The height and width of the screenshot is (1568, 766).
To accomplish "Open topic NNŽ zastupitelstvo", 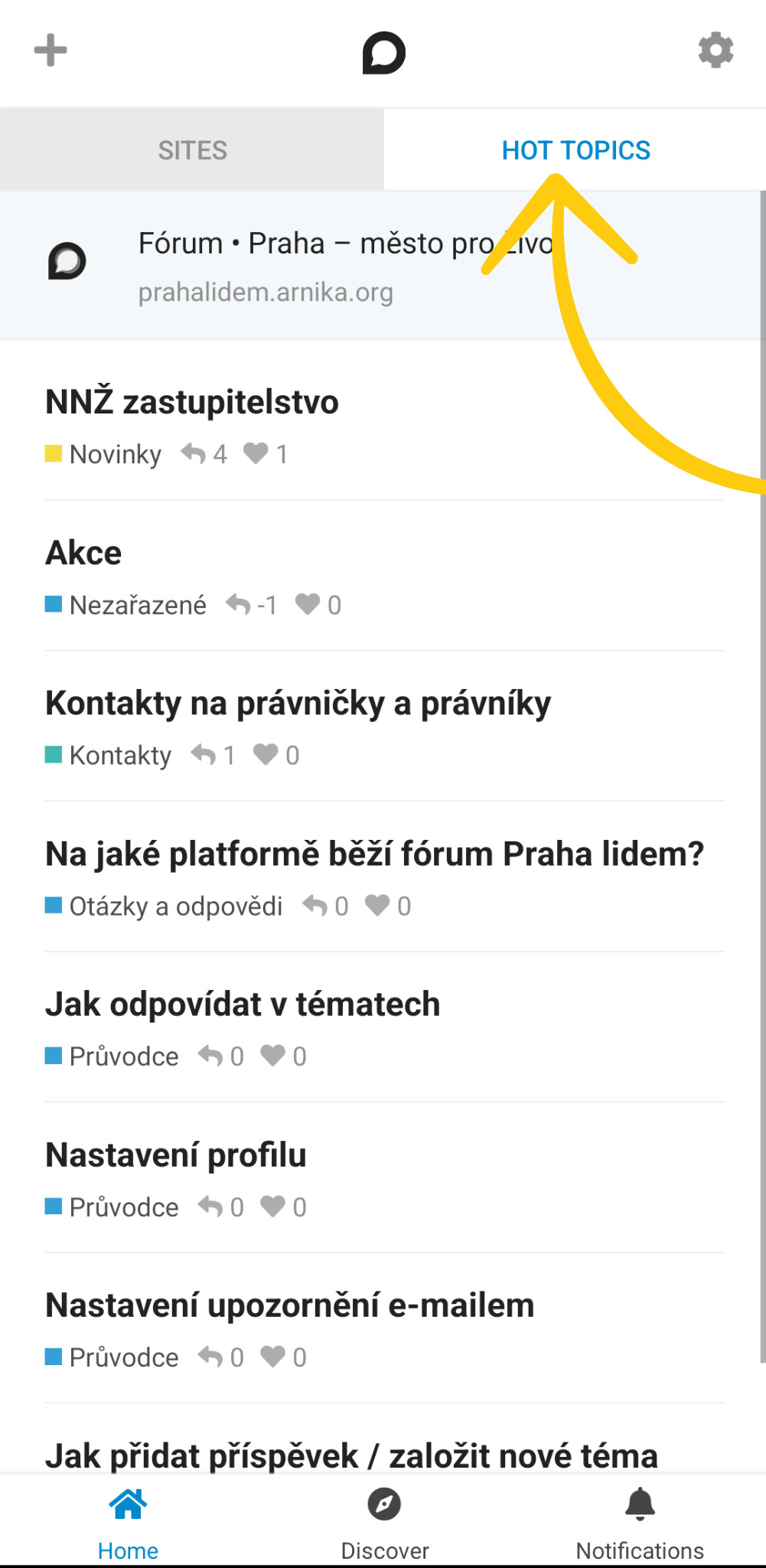I will coord(192,403).
